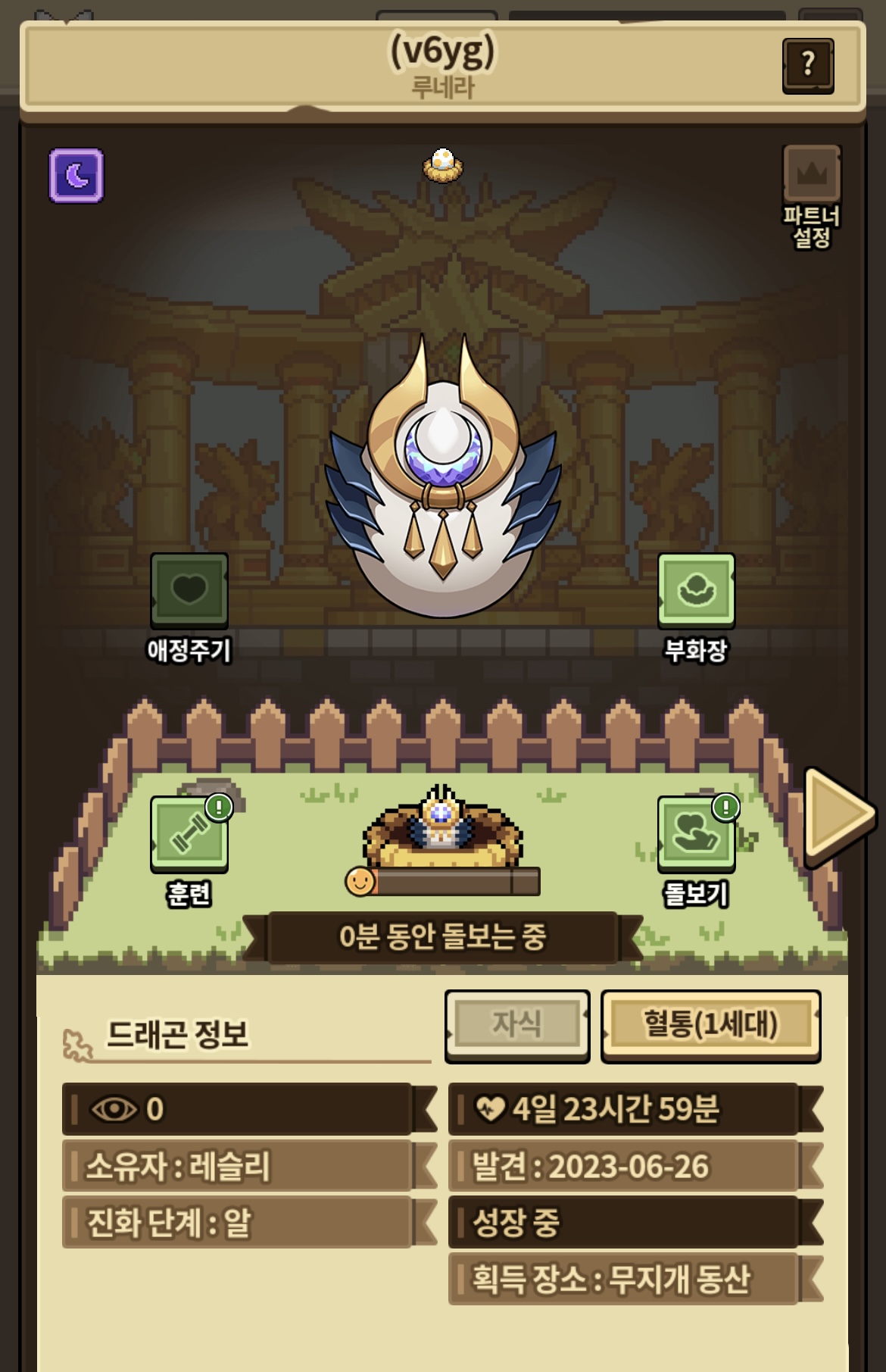The height and width of the screenshot is (1372, 886).
Task: Tap the purple moon icon
Action: coord(76,176)
